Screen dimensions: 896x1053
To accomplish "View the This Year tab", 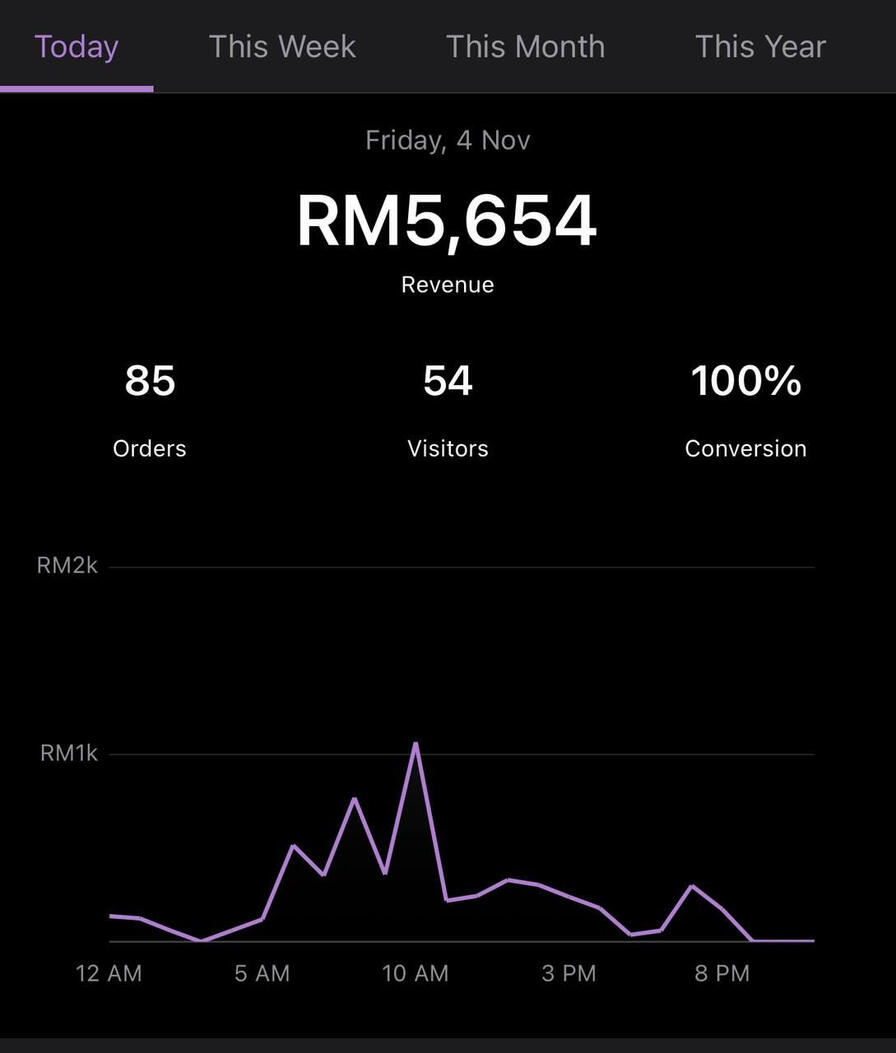I will (x=760, y=47).
